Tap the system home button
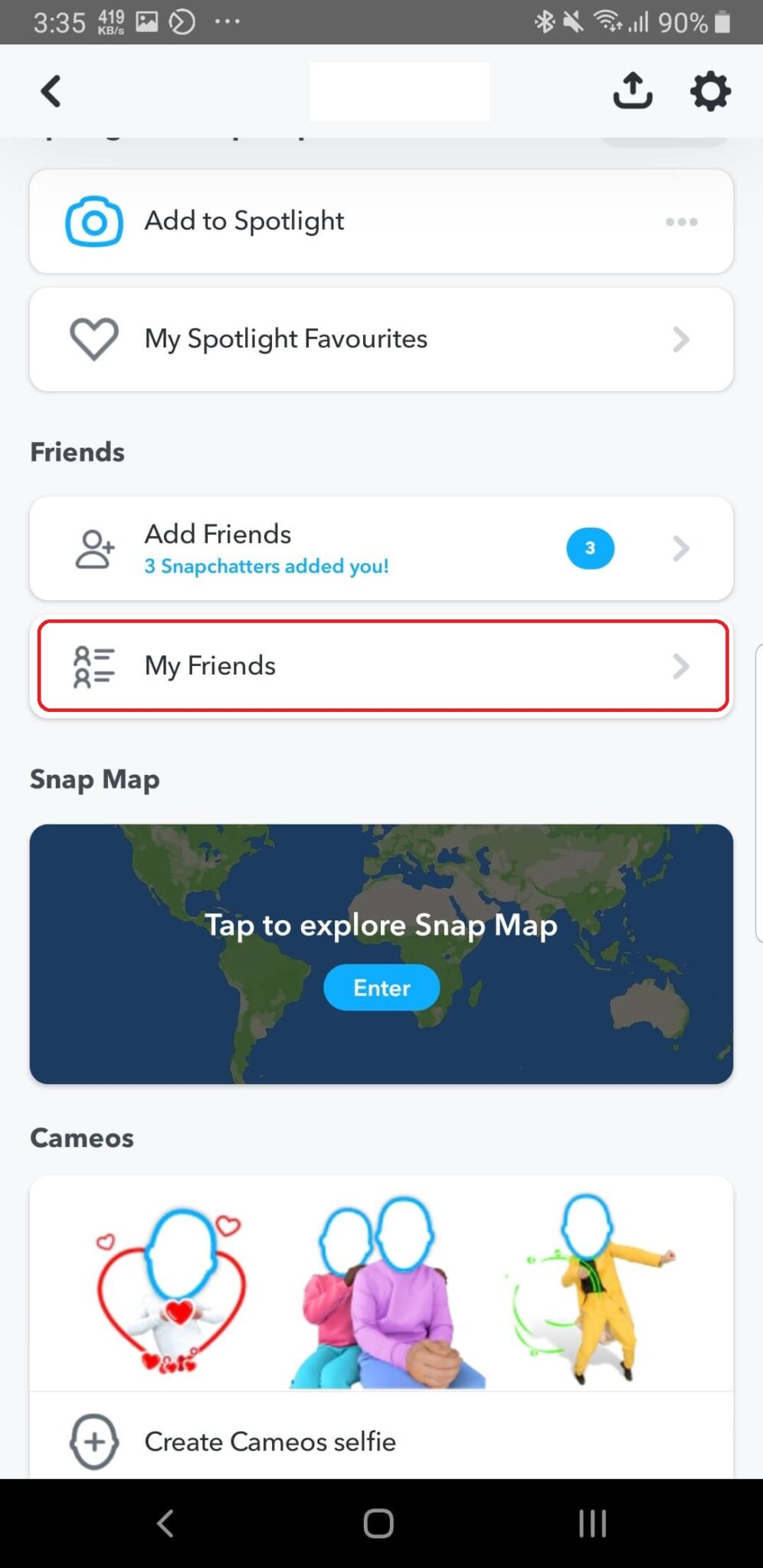 coord(378,1523)
